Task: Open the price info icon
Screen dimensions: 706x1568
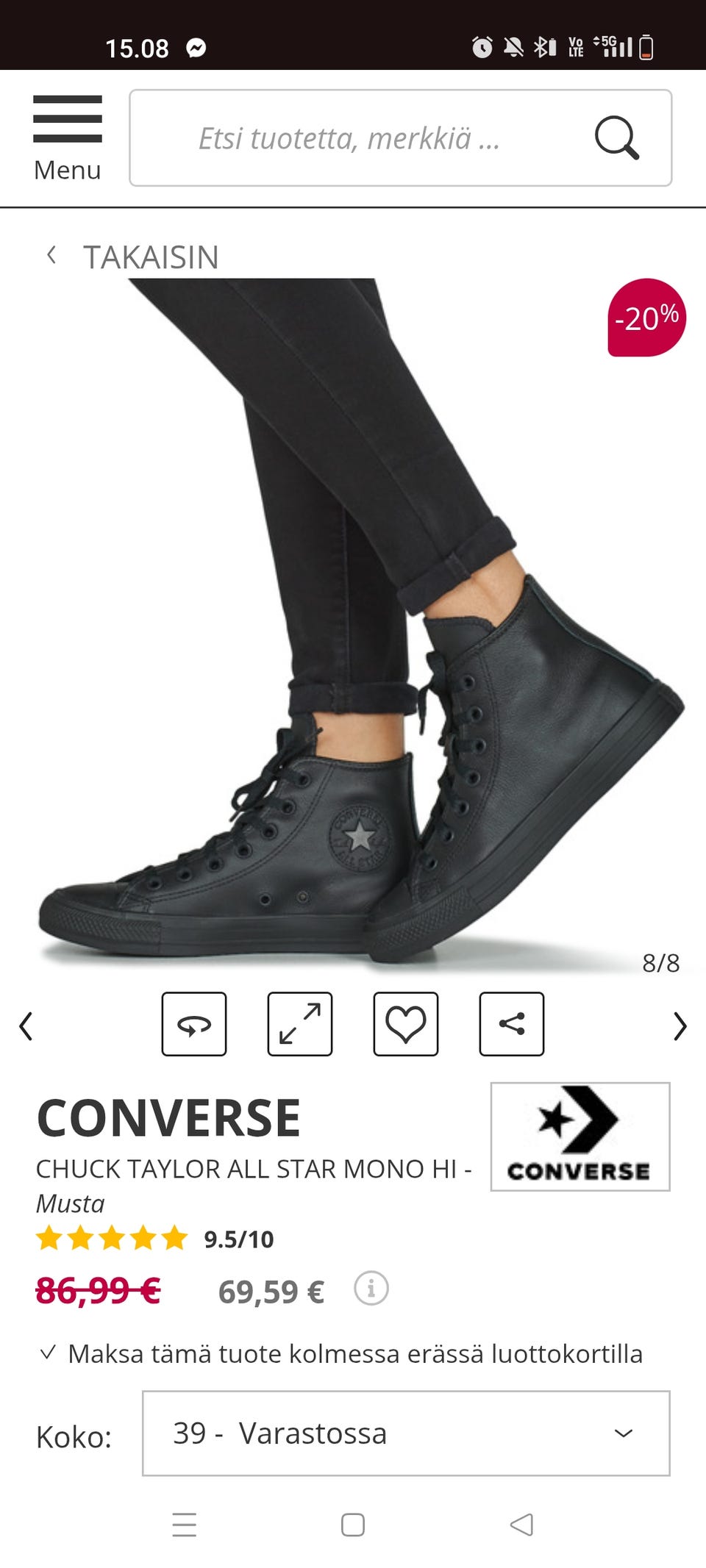Action: point(371,1289)
